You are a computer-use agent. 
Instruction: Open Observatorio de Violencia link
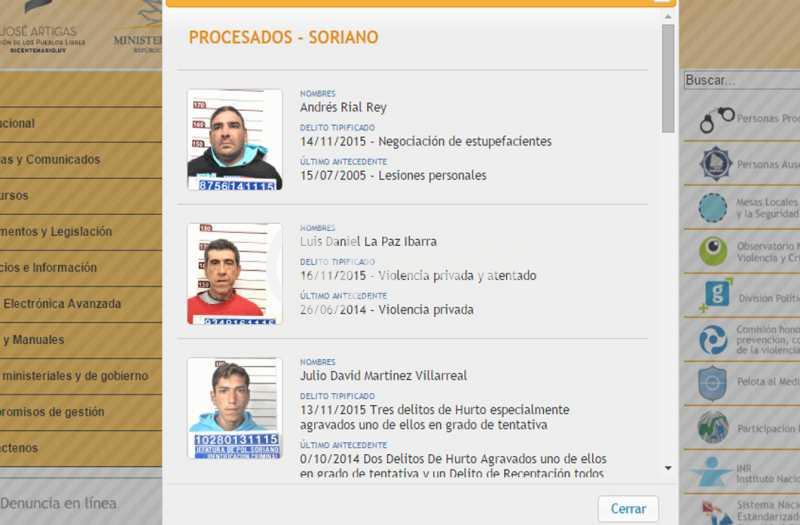767,251
